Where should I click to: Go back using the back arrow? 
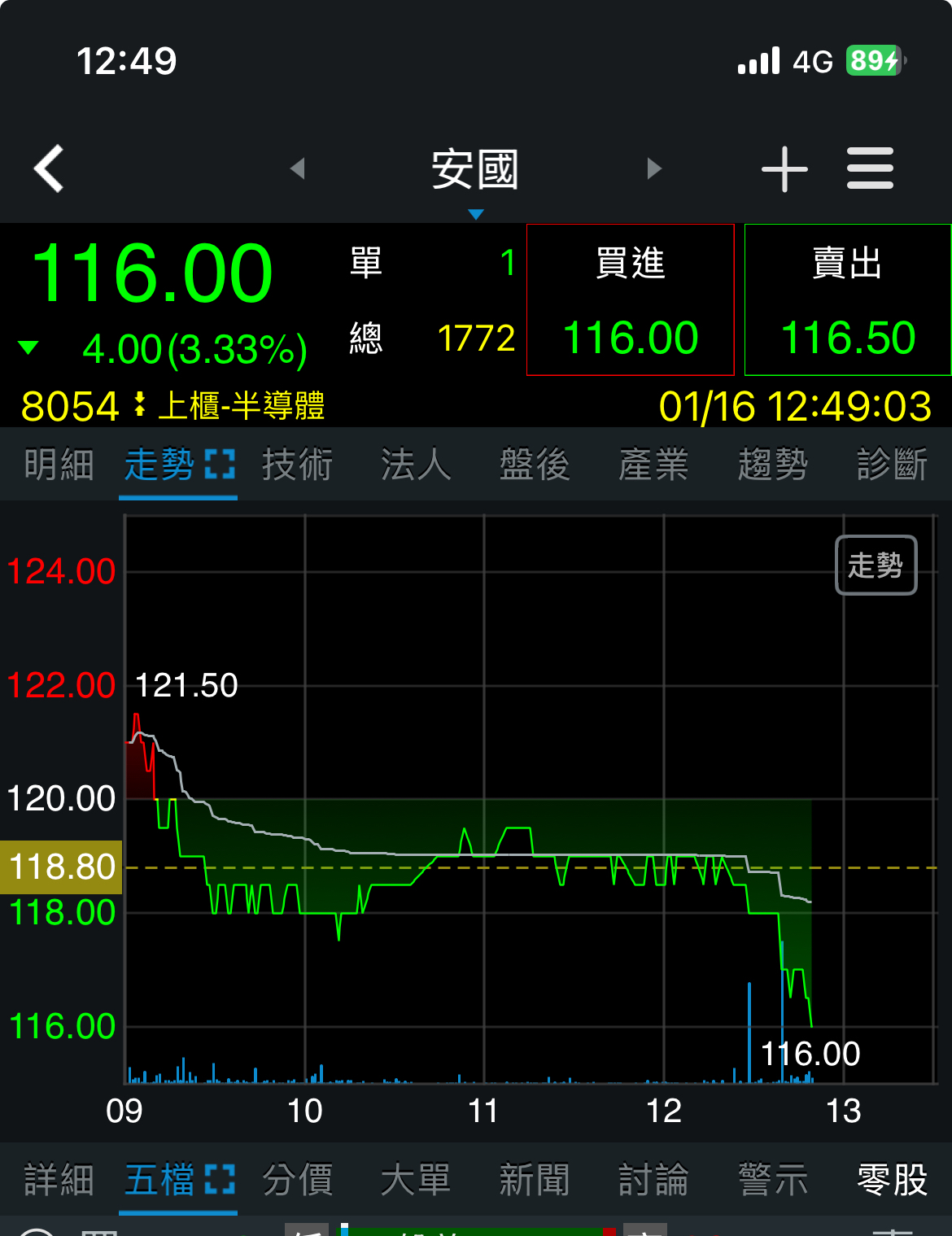(x=49, y=168)
